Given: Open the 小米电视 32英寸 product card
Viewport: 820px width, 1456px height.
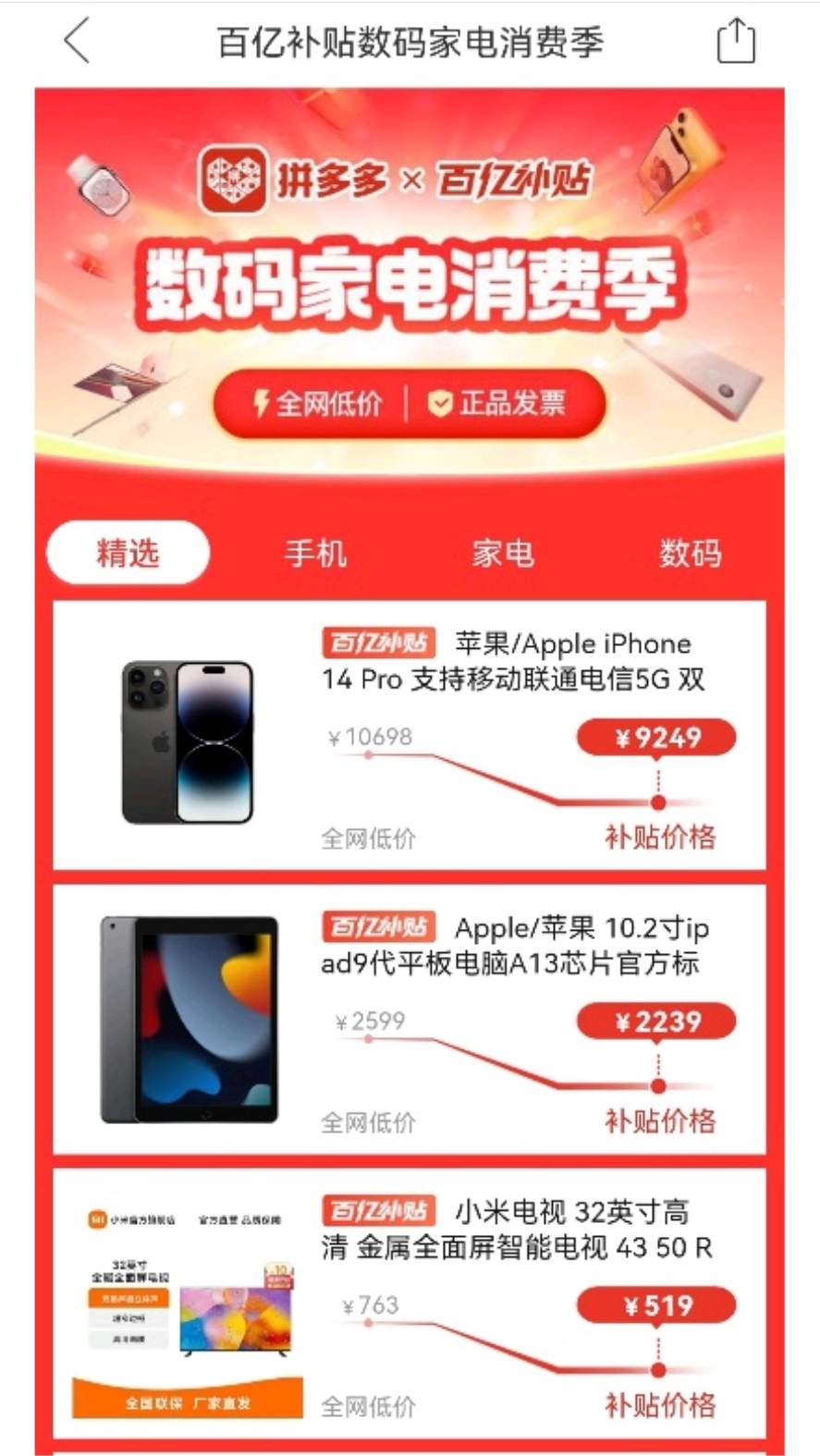Looking at the screenshot, I should pyautogui.click(x=410, y=1303).
